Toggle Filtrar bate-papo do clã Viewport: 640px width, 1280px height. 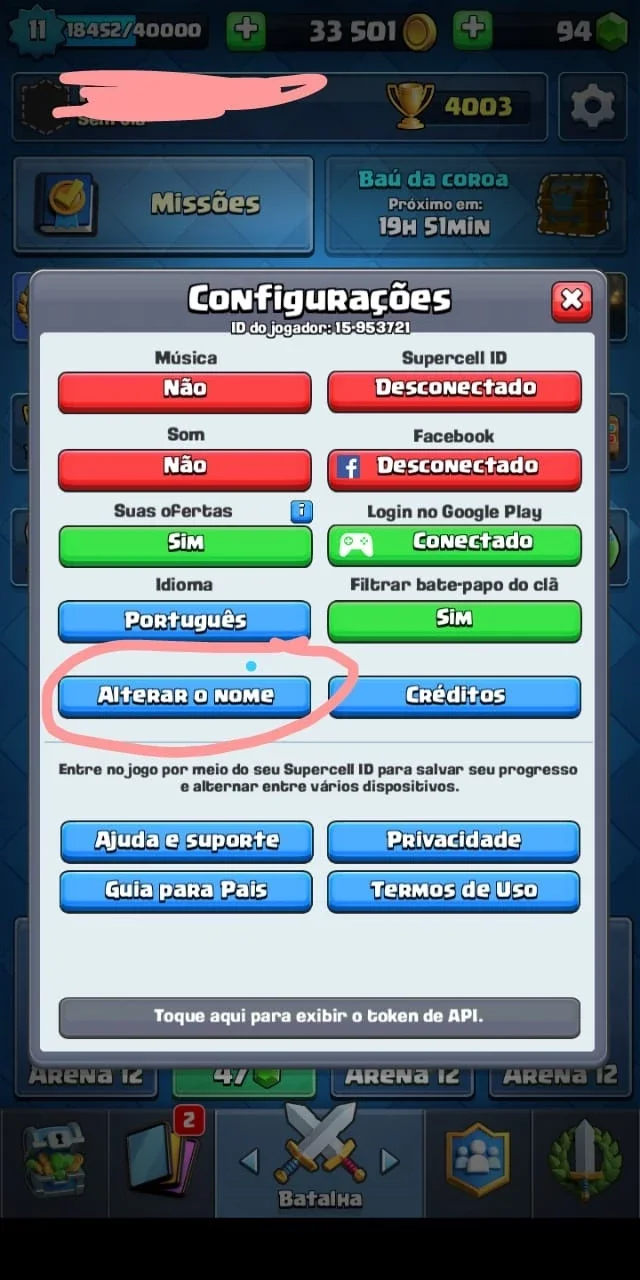pos(454,621)
